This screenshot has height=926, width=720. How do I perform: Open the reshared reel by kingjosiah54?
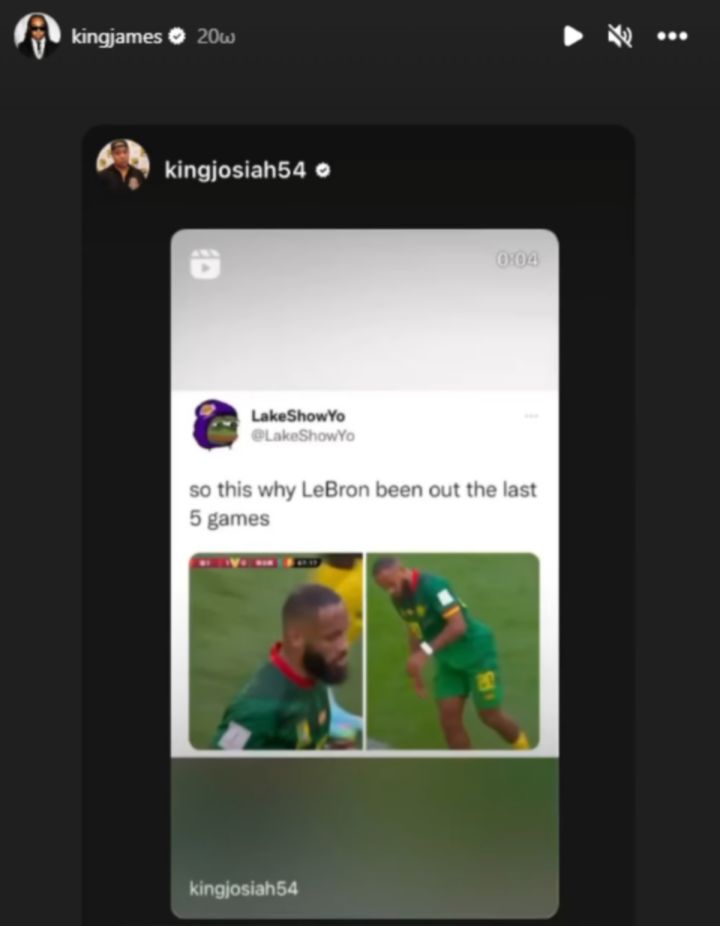pyautogui.click(x=364, y=572)
